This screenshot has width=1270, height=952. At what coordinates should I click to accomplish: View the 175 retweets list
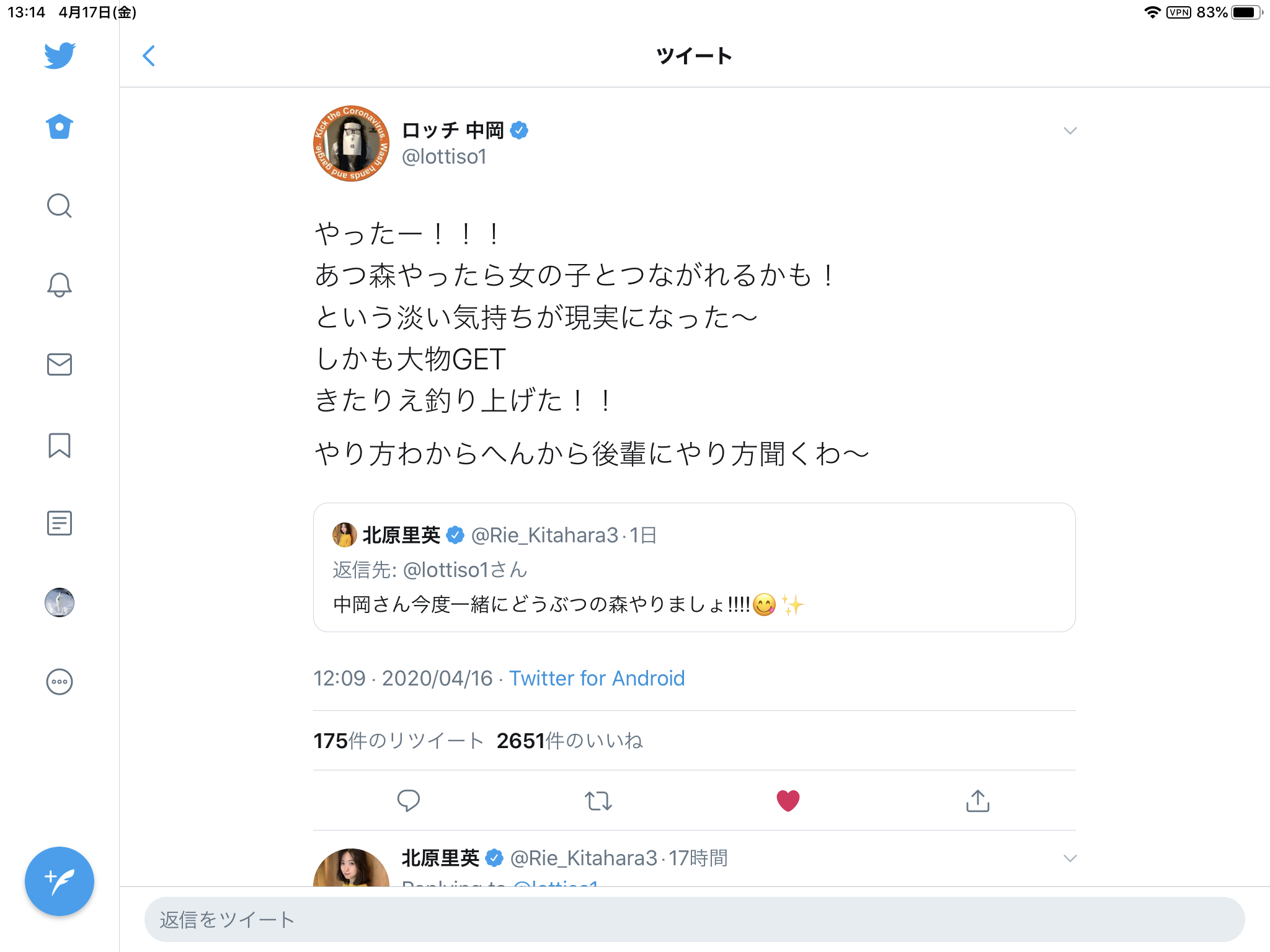[x=398, y=741]
